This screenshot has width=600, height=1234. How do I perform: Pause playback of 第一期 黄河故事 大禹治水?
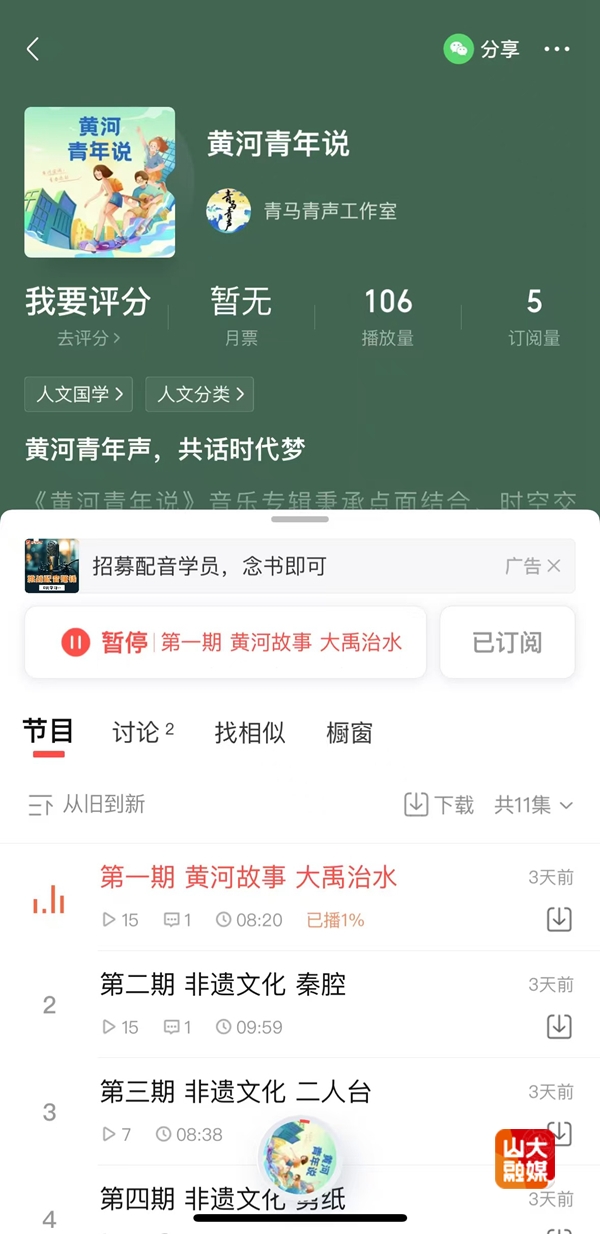pyautogui.click(x=77, y=642)
